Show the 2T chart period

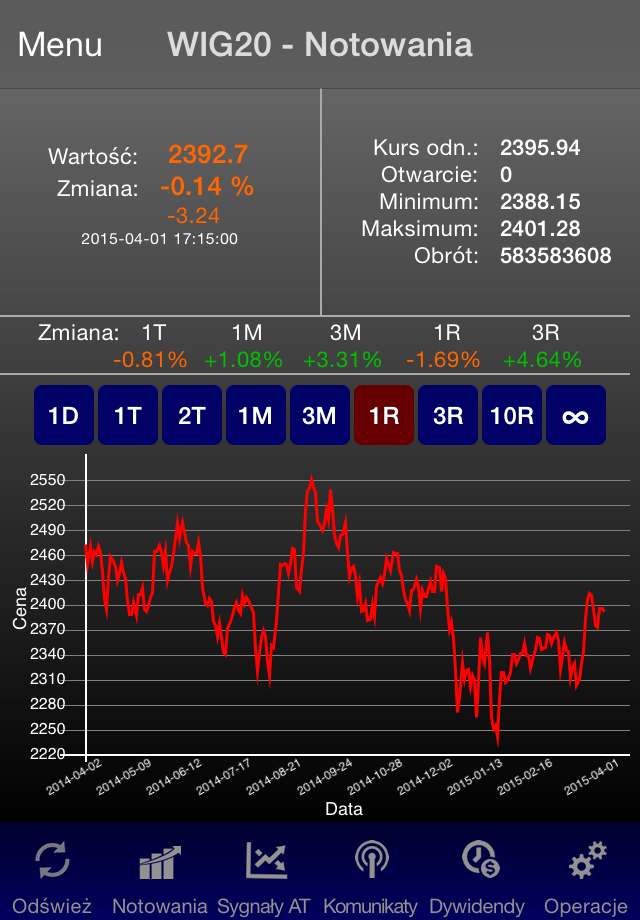coord(192,415)
